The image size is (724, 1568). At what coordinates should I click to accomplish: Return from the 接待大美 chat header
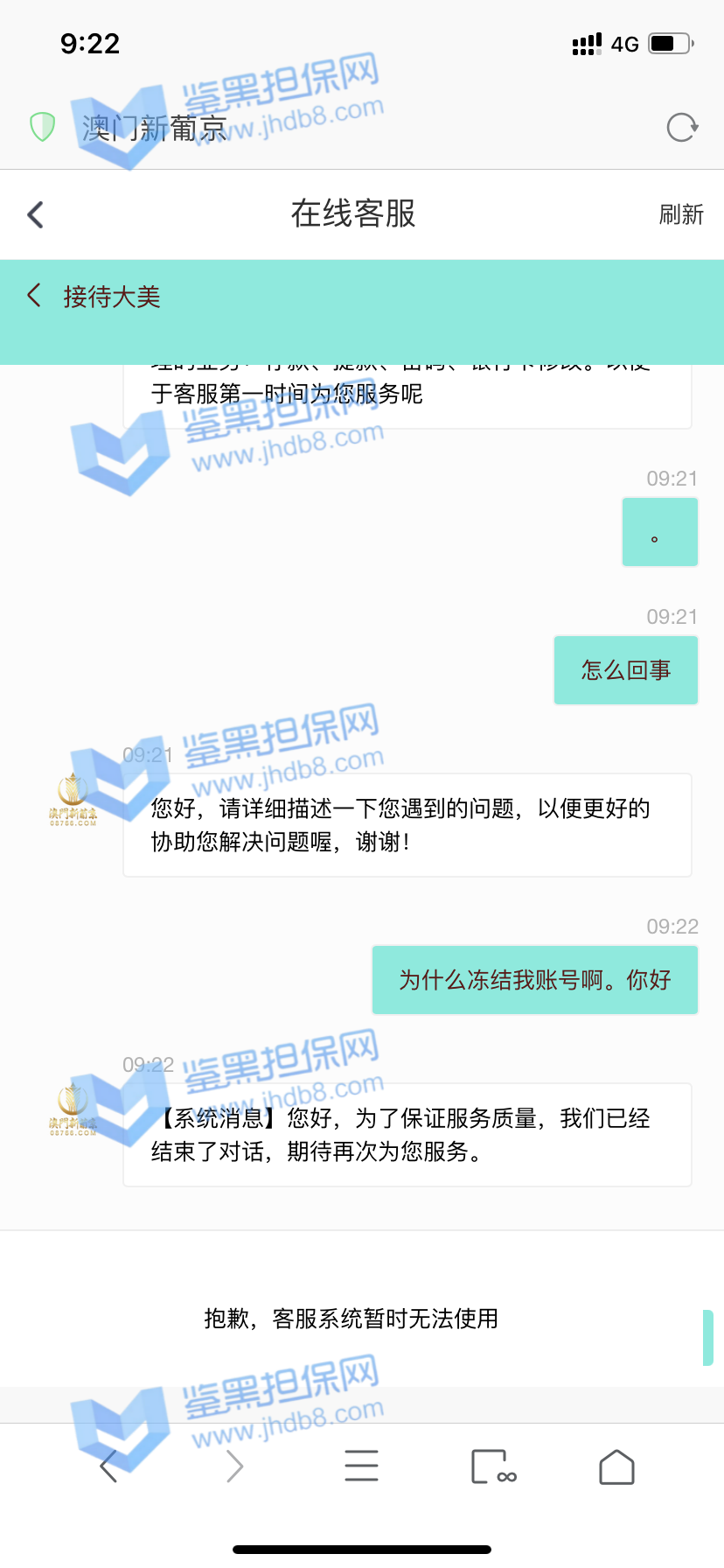coord(34,296)
